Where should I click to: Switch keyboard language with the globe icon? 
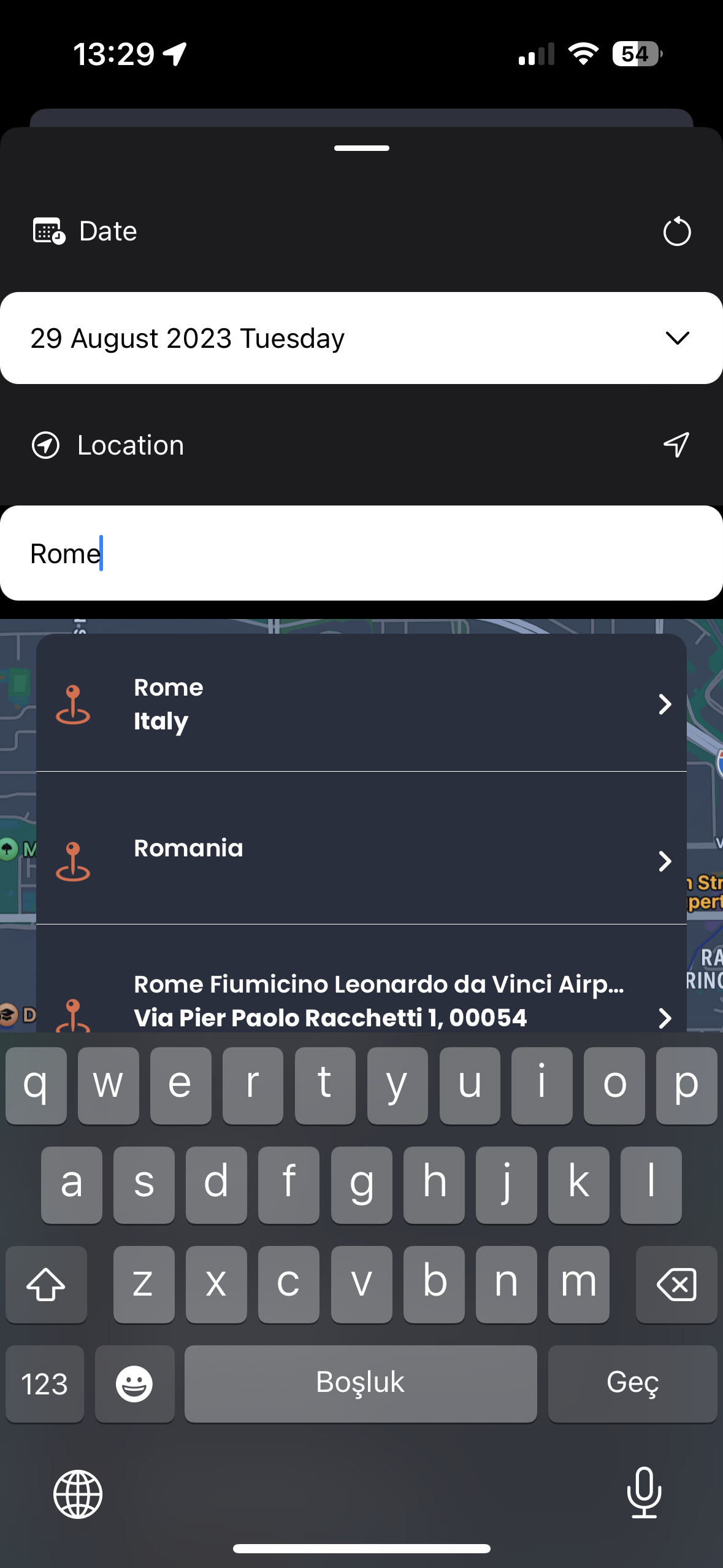point(78,1494)
